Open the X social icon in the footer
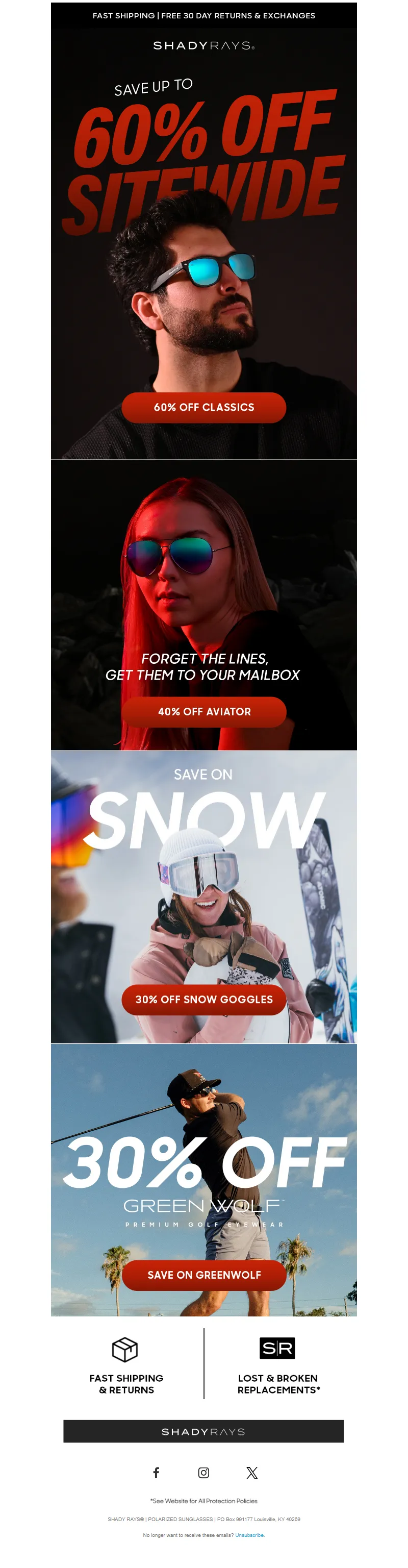This screenshot has width=408, height=1568. pos(252,1473)
